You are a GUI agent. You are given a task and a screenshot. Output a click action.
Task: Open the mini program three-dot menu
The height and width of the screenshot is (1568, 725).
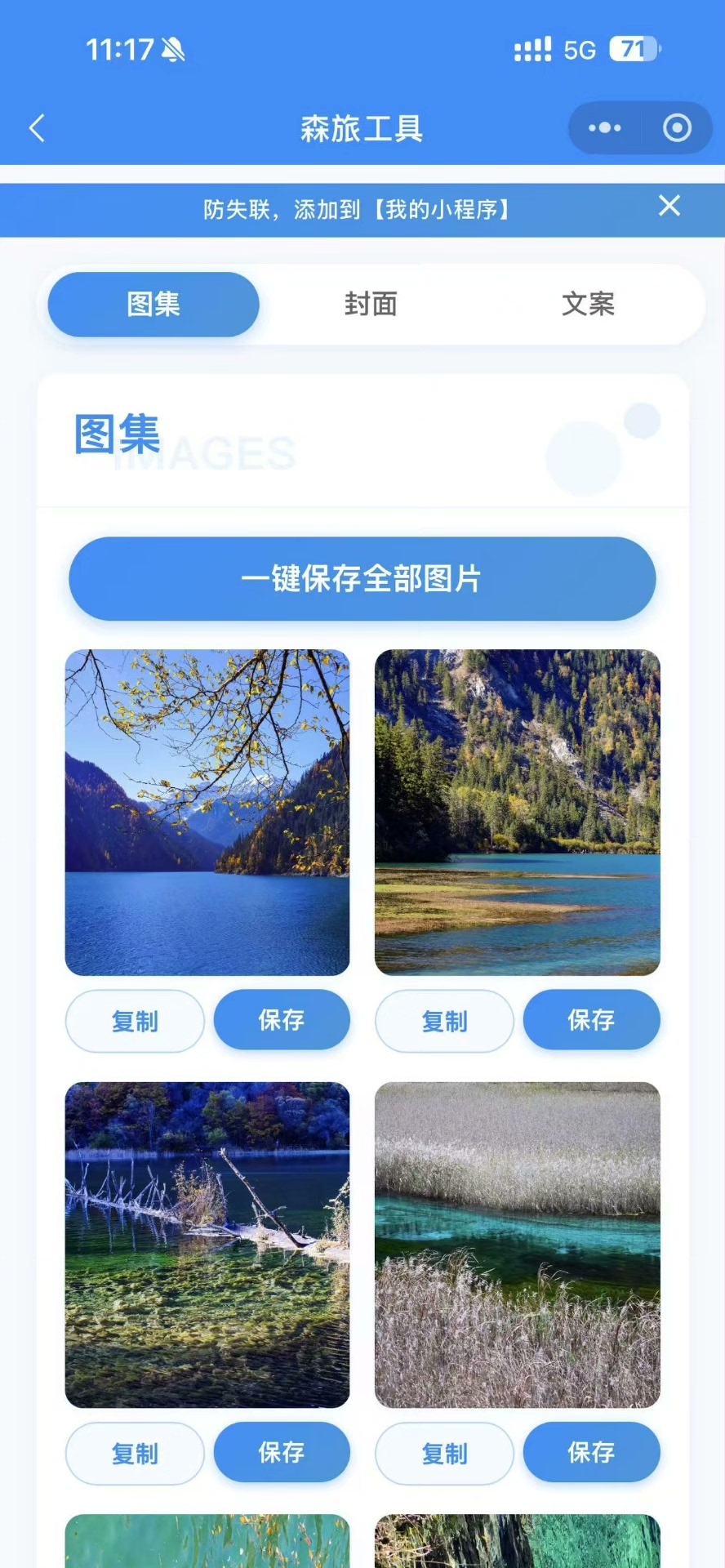(x=605, y=128)
